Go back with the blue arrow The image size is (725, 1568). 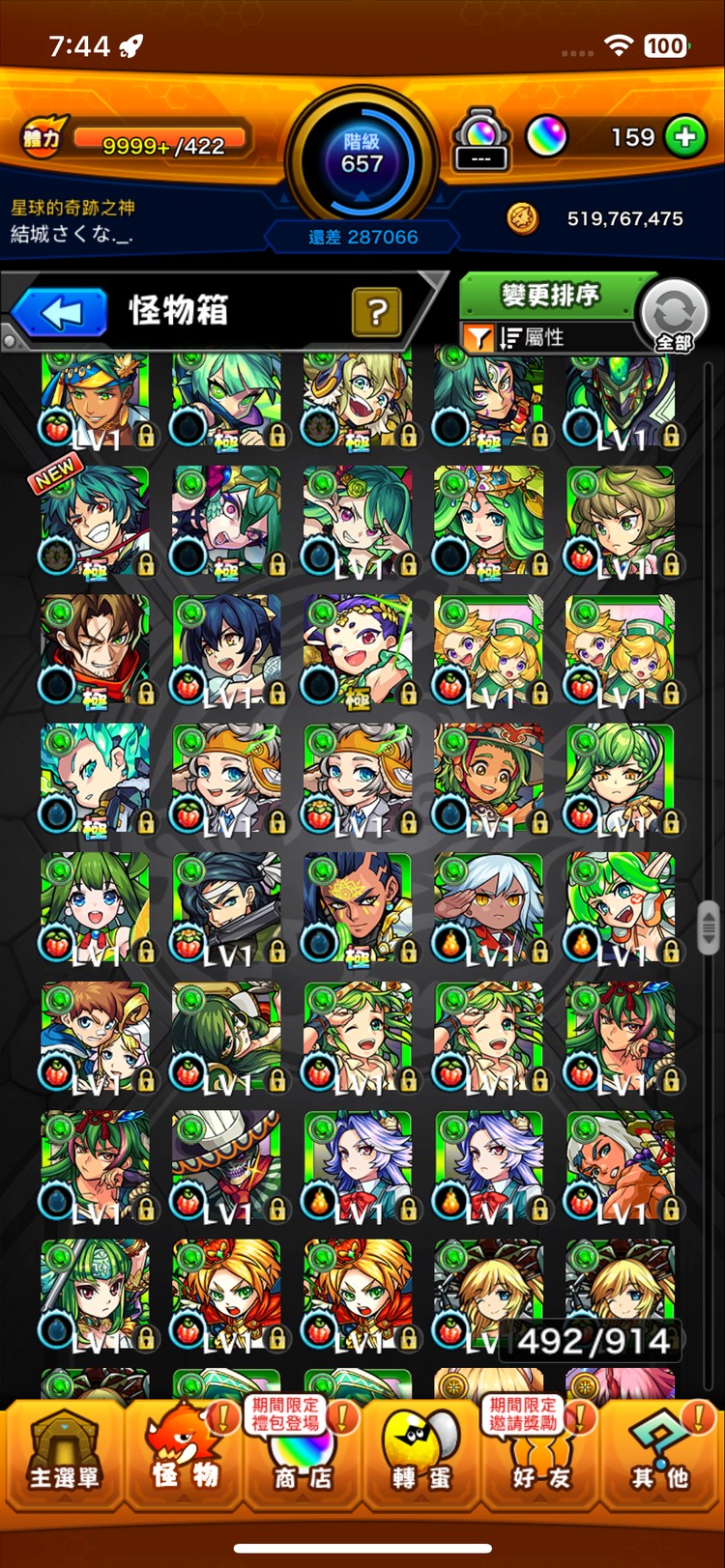coord(60,313)
